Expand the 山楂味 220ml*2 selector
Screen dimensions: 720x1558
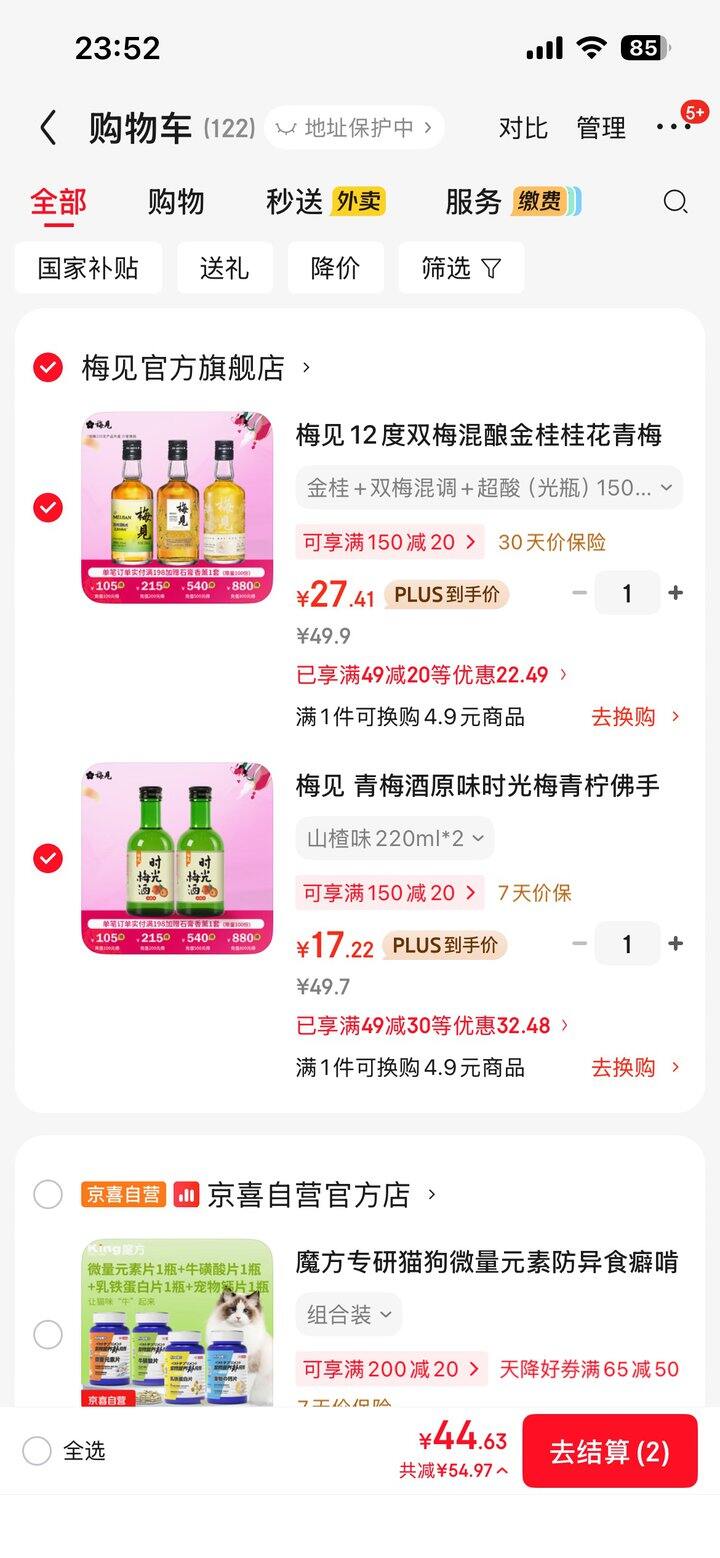point(394,838)
